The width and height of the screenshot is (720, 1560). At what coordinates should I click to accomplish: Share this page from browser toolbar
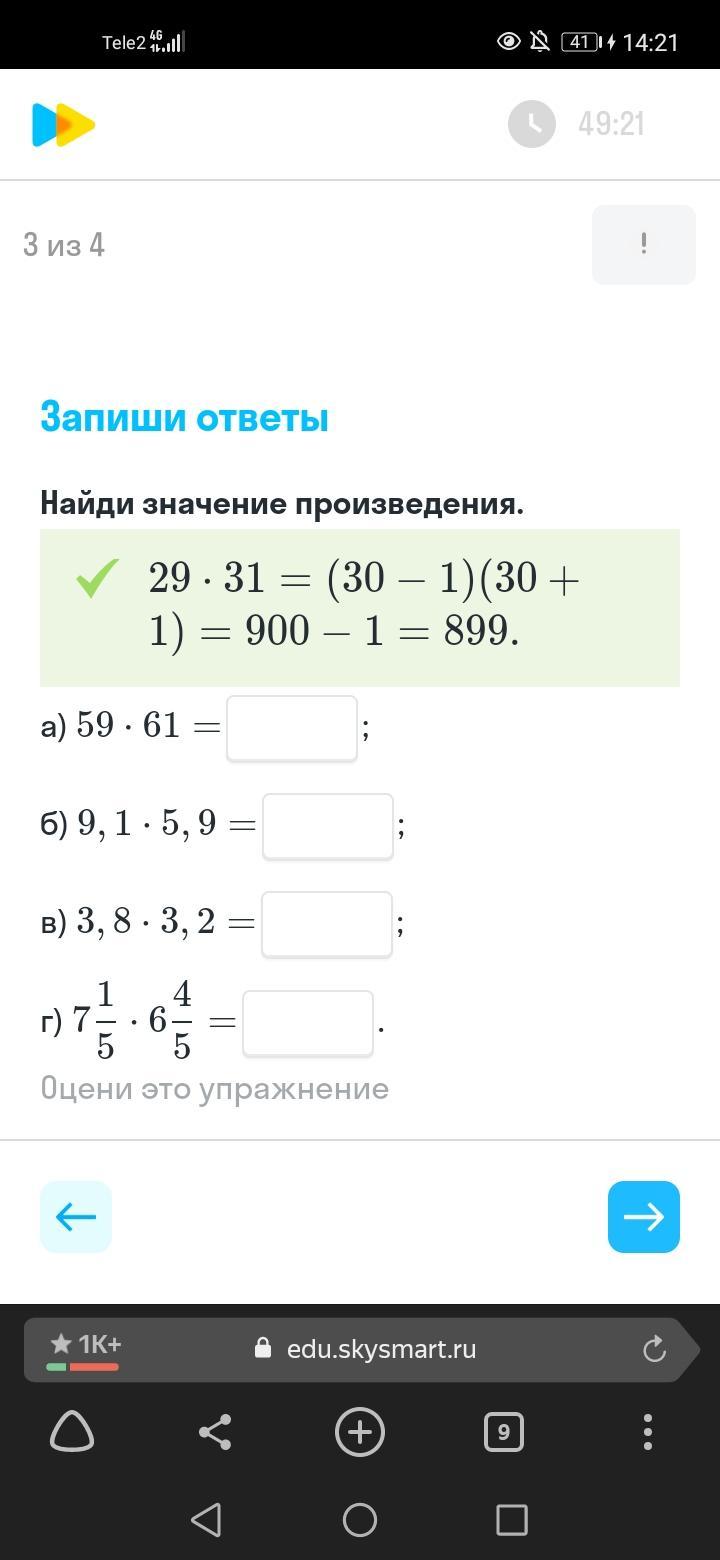click(x=215, y=1432)
